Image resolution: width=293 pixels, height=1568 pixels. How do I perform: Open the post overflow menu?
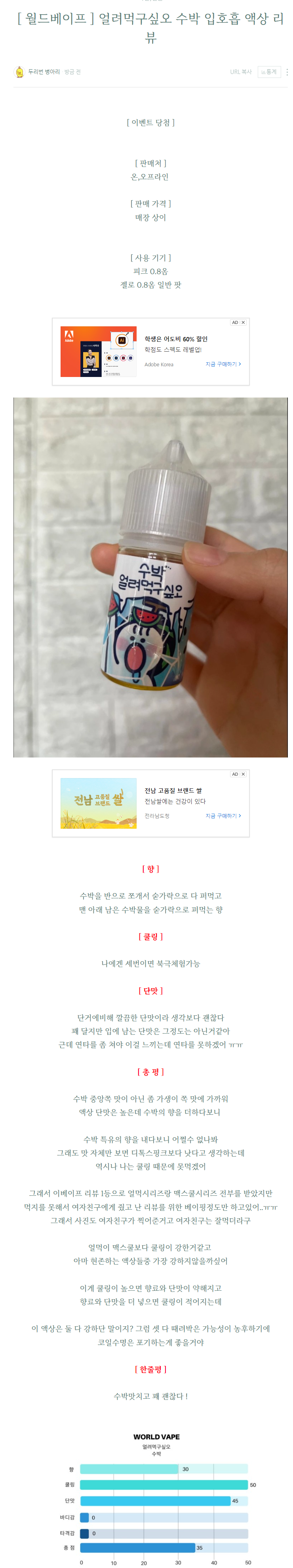click(287, 72)
